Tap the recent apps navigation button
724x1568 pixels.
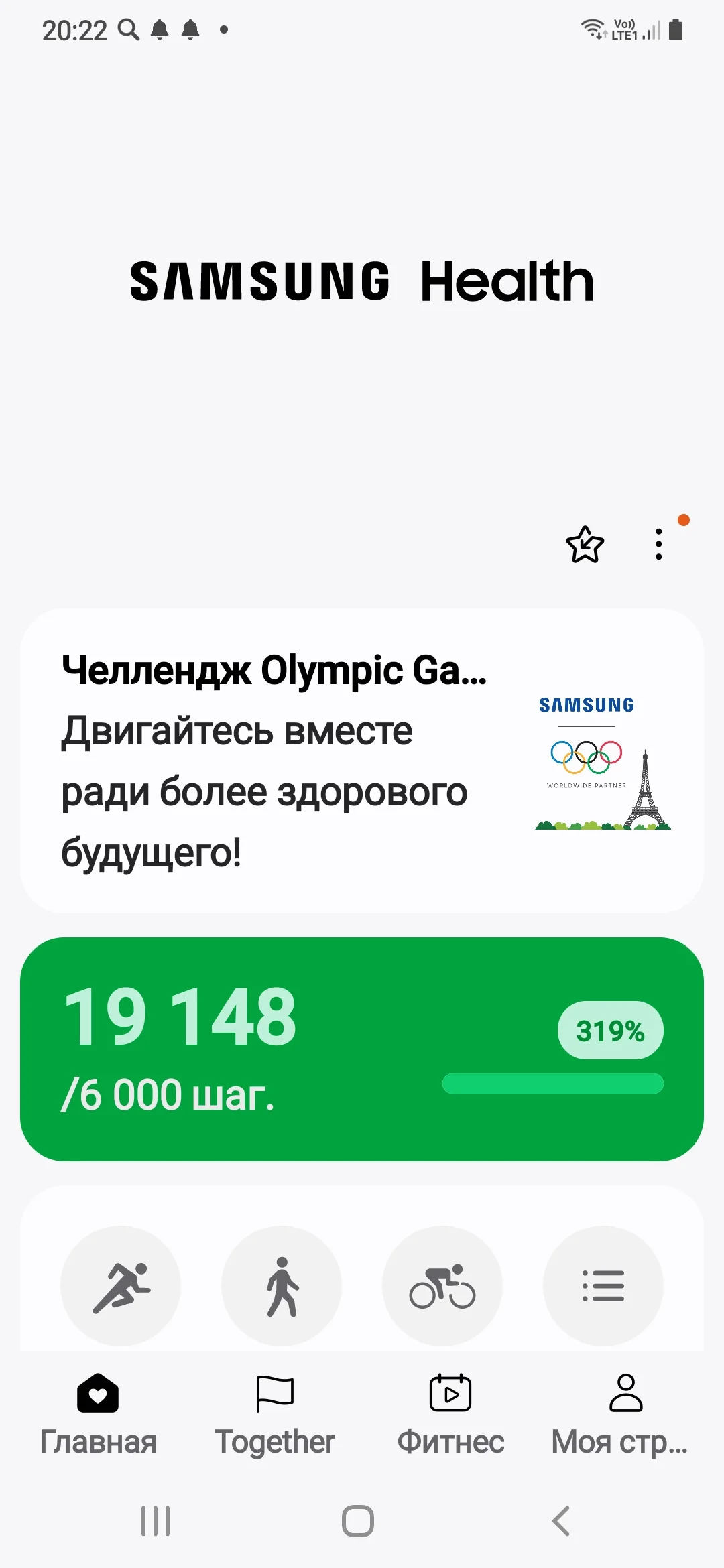tap(156, 1520)
